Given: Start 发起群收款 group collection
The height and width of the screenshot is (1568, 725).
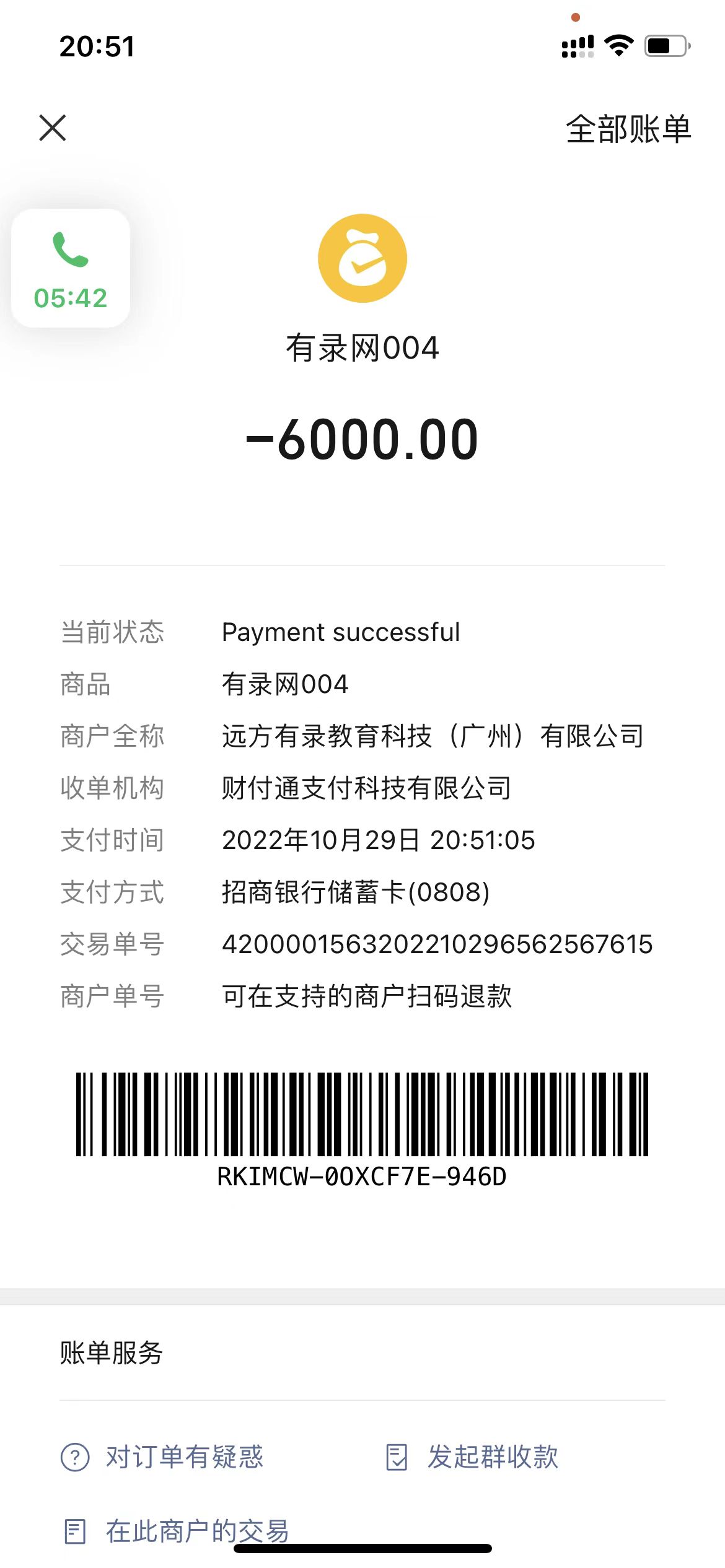Looking at the screenshot, I should coord(472,1457).
